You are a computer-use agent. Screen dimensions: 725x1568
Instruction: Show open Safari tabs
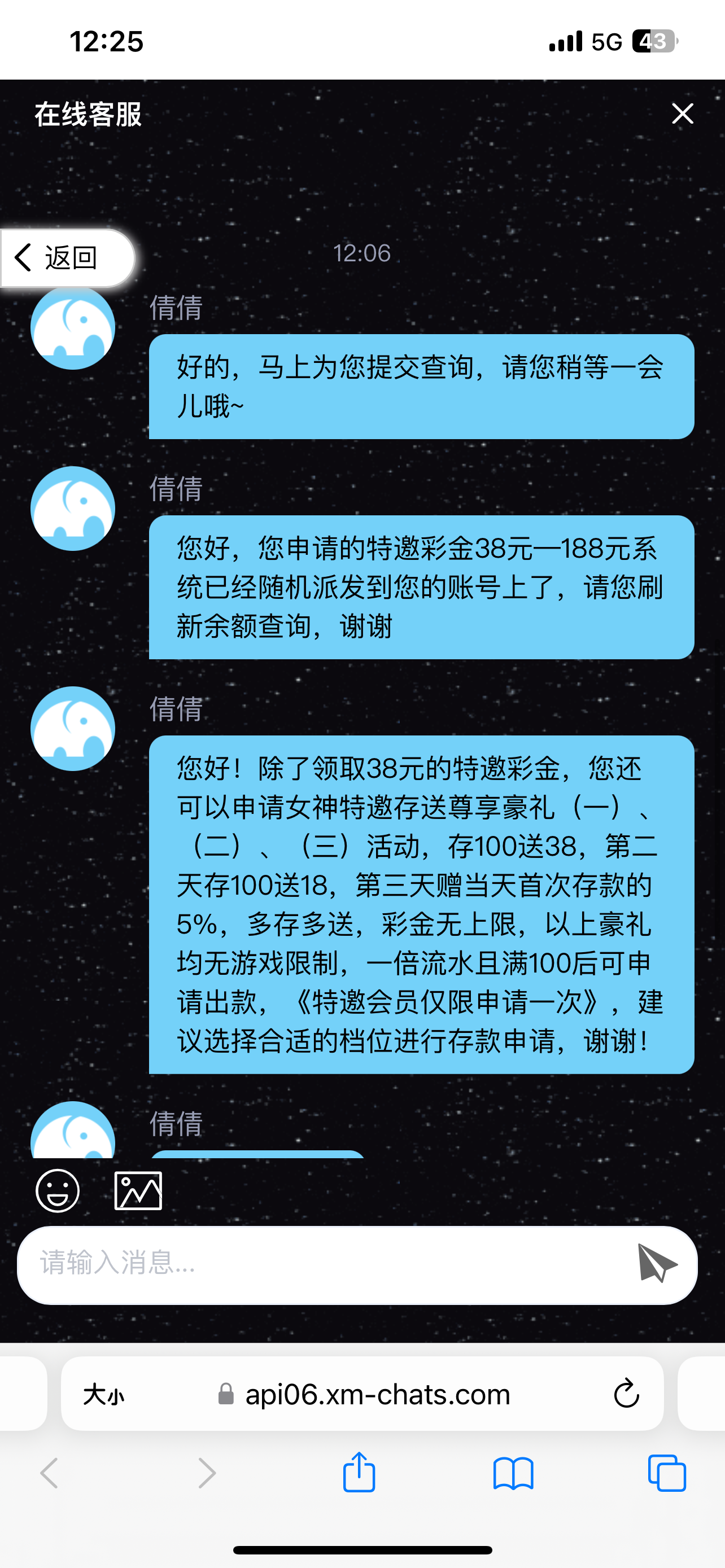coord(667,1473)
